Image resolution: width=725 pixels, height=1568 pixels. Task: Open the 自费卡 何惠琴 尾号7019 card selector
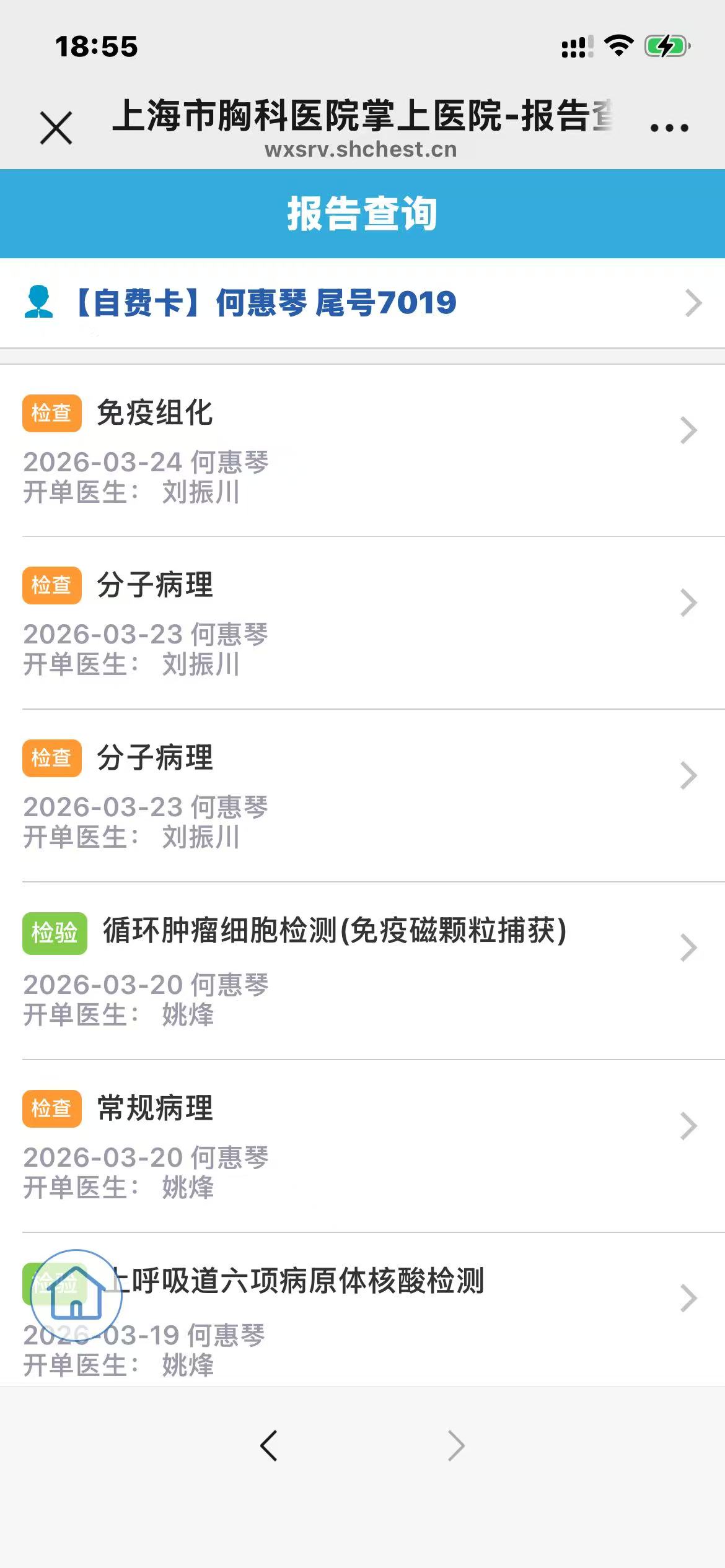tap(362, 303)
